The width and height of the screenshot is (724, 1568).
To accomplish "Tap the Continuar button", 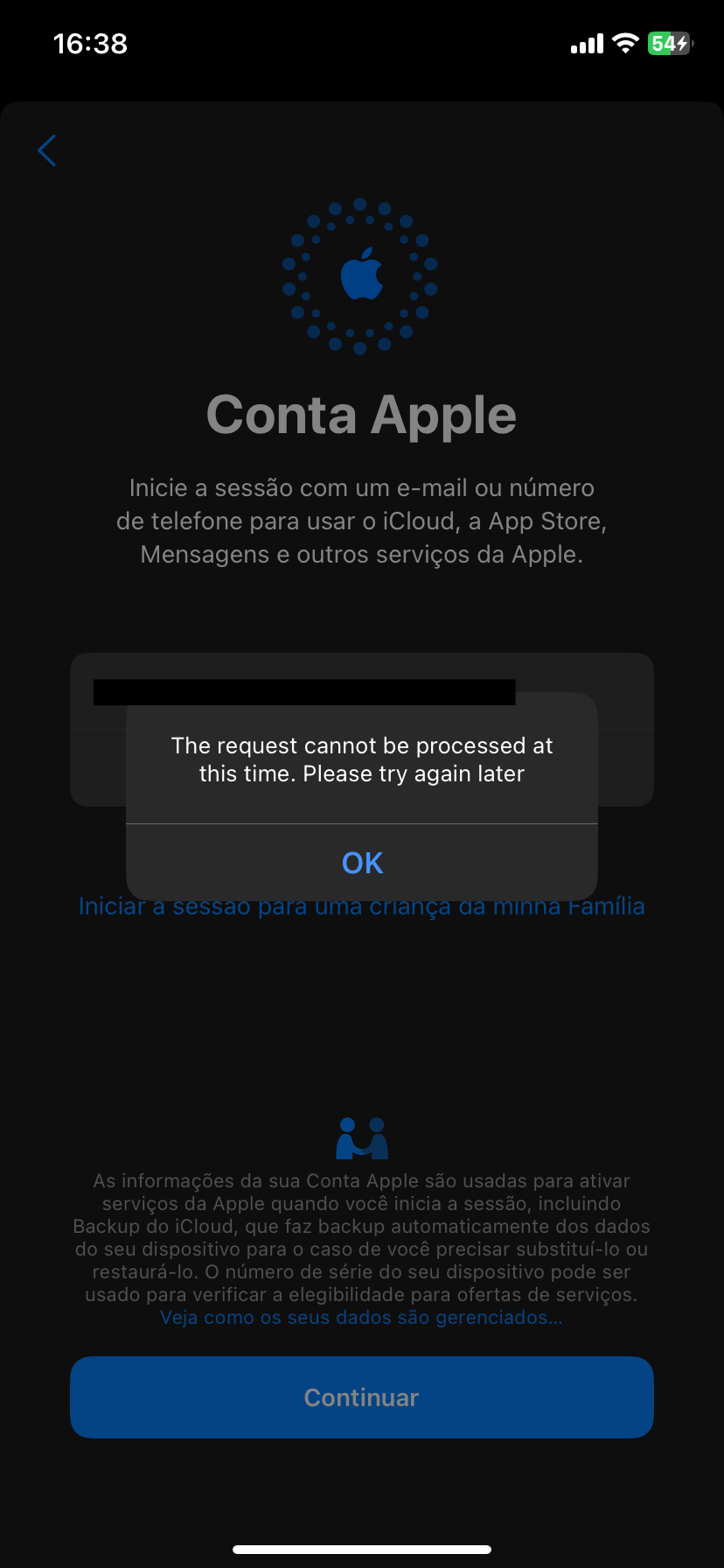I will 362,1397.
